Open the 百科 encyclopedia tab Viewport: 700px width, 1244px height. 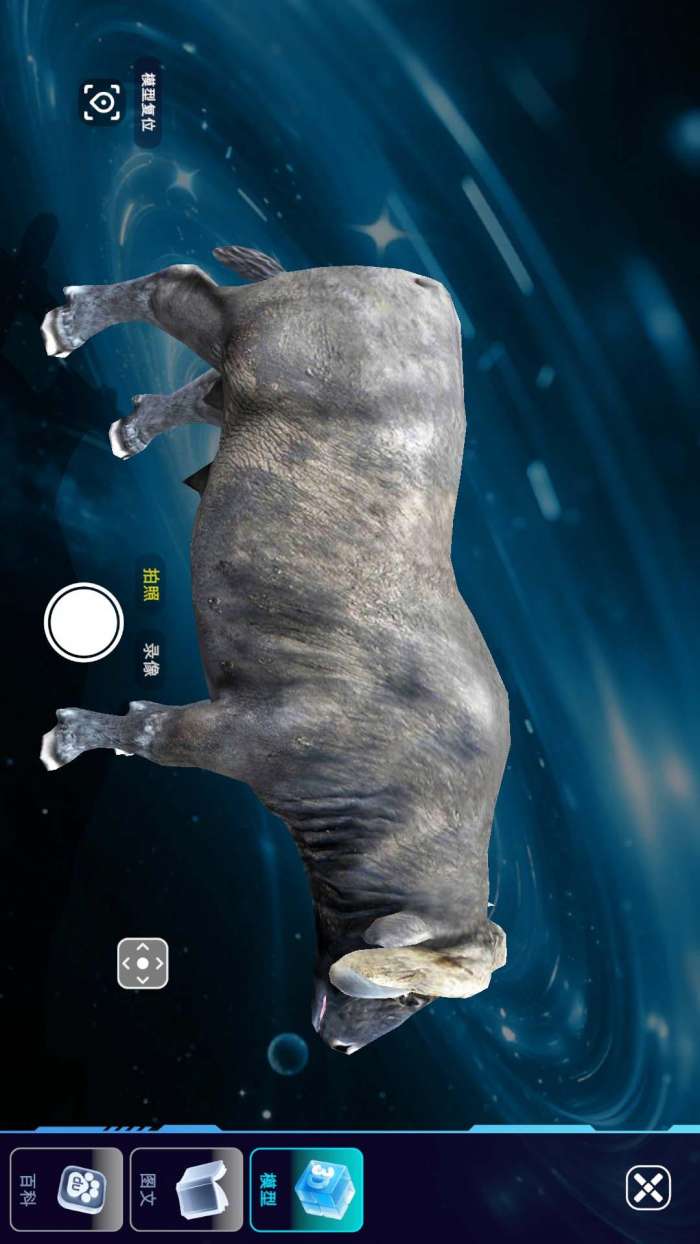pyautogui.click(x=66, y=1189)
